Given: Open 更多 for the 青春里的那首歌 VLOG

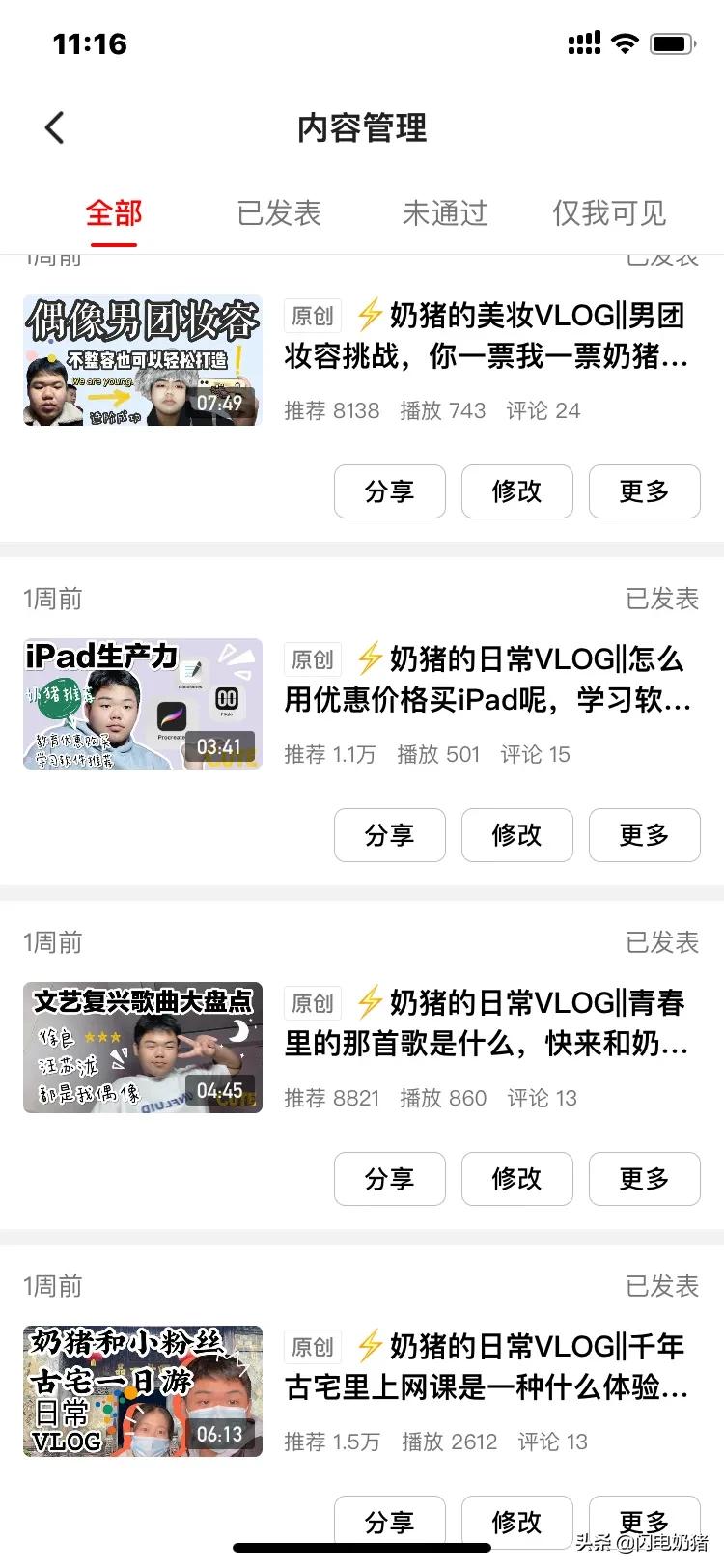Looking at the screenshot, I should click(x=644, y=1179).
